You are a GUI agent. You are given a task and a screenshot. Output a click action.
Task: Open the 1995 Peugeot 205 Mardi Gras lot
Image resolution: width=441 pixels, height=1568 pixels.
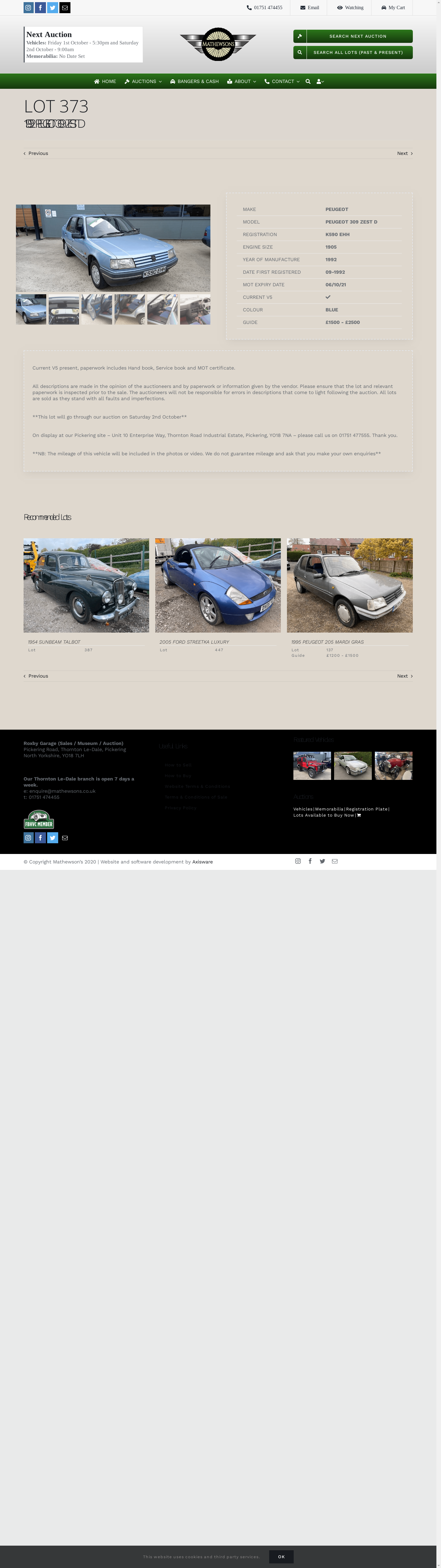point(349,585)
